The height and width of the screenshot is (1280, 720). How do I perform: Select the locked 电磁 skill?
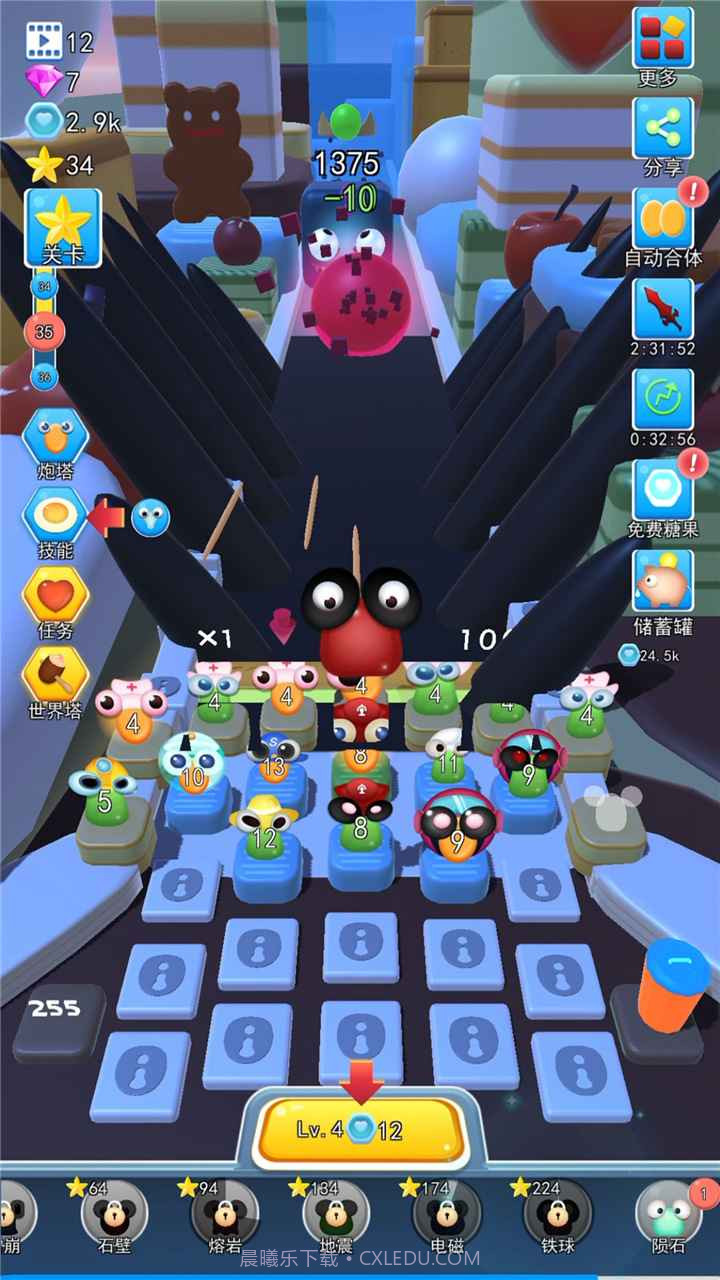tap(446, 1213)
